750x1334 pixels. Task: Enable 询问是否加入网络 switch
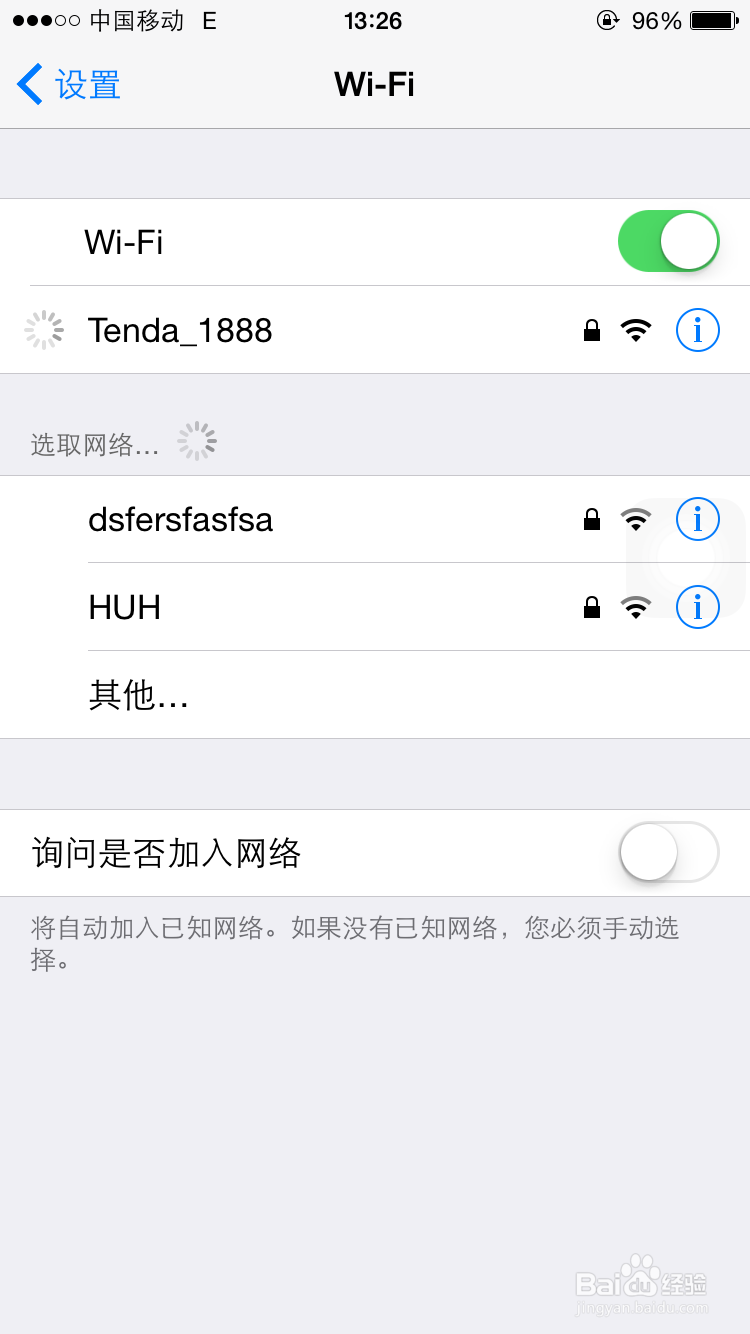667,852
